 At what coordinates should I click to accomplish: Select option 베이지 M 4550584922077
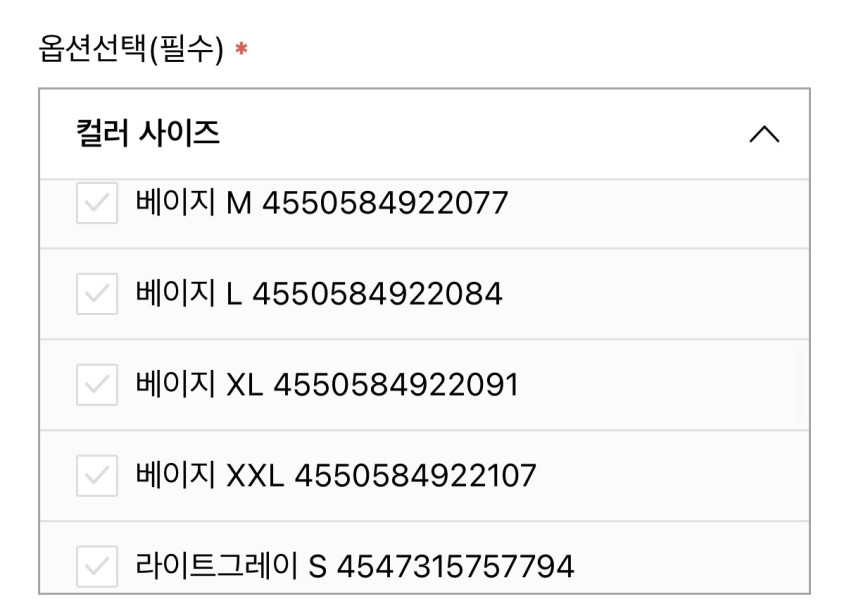tap(98, 204)
